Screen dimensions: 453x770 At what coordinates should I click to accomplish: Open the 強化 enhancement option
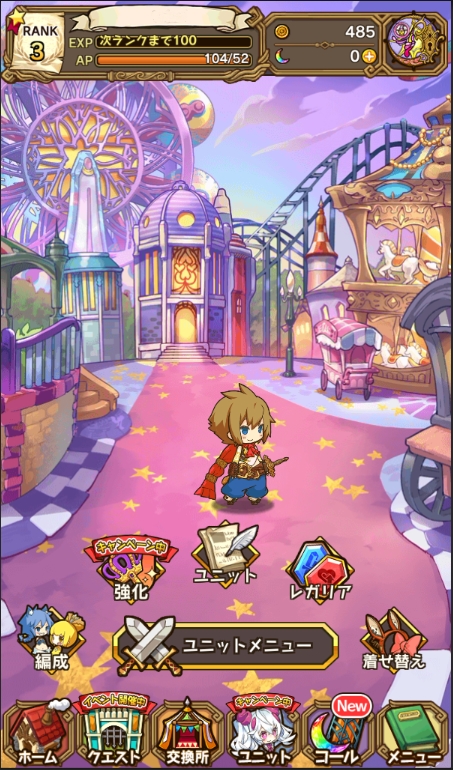(130, 571)
